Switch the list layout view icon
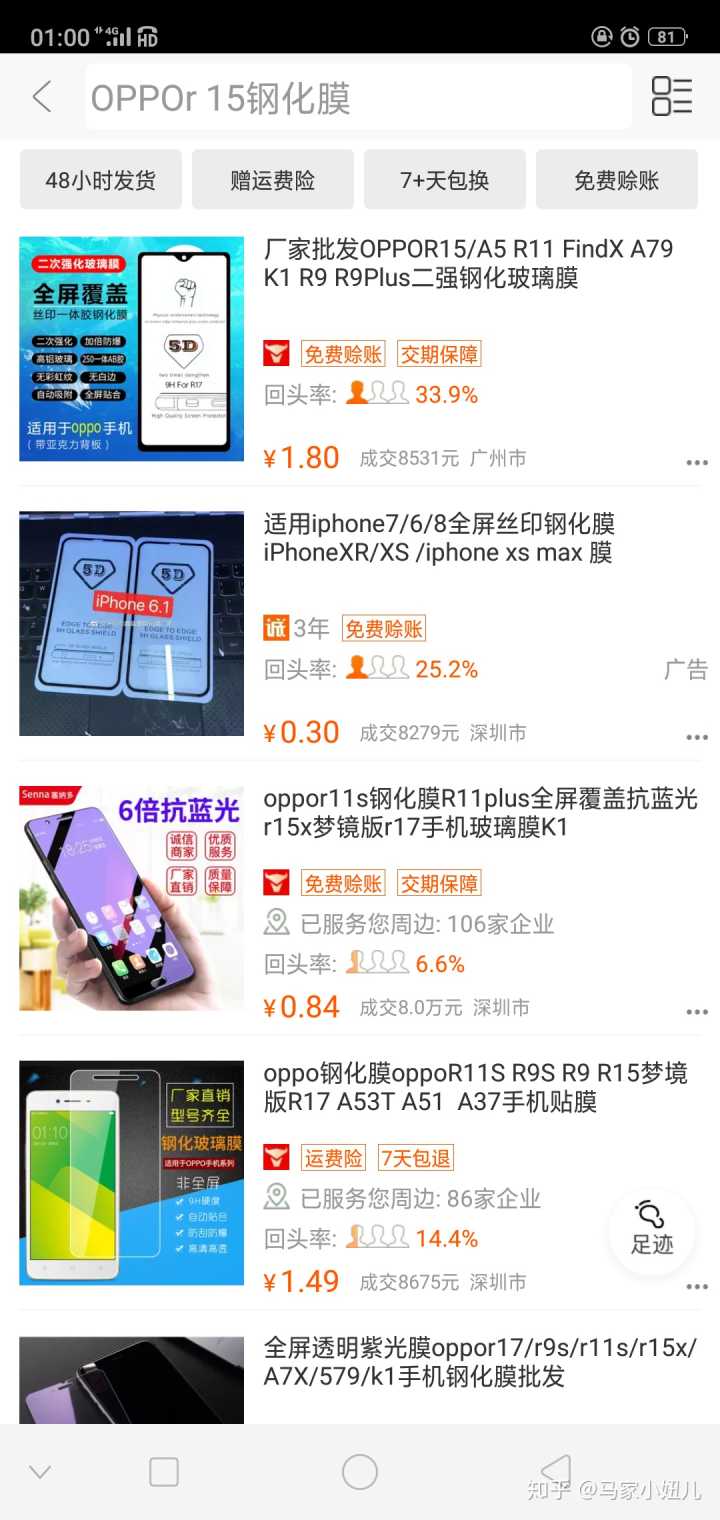This screenshot has height=1520, width=720. [671, 97]
